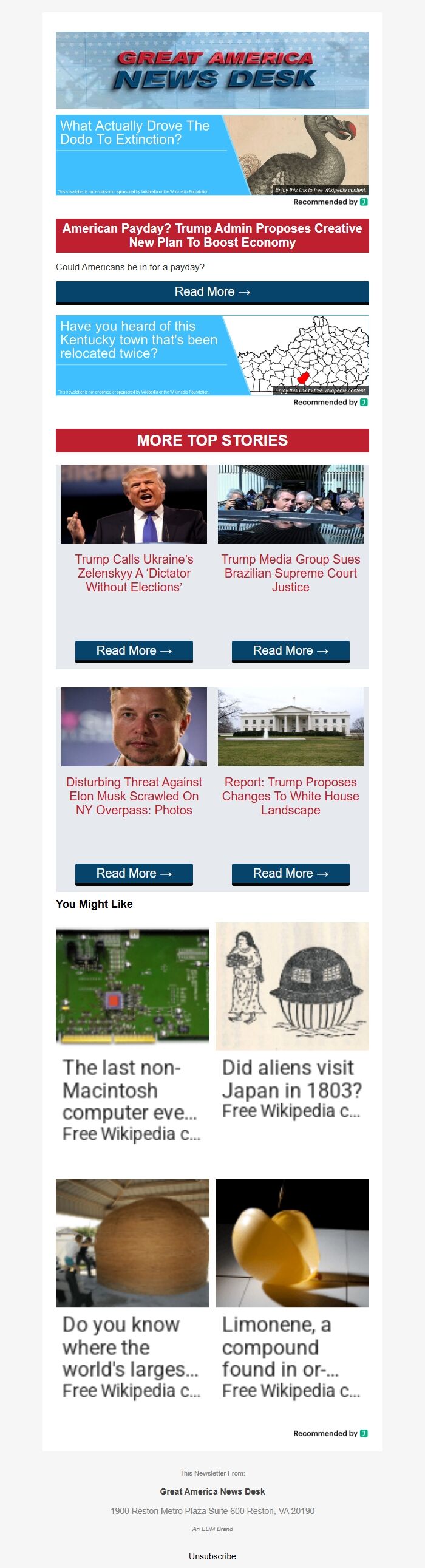Open the White House landscape changes headline
Screen dimensions: 425x1568
coord(290,796)
